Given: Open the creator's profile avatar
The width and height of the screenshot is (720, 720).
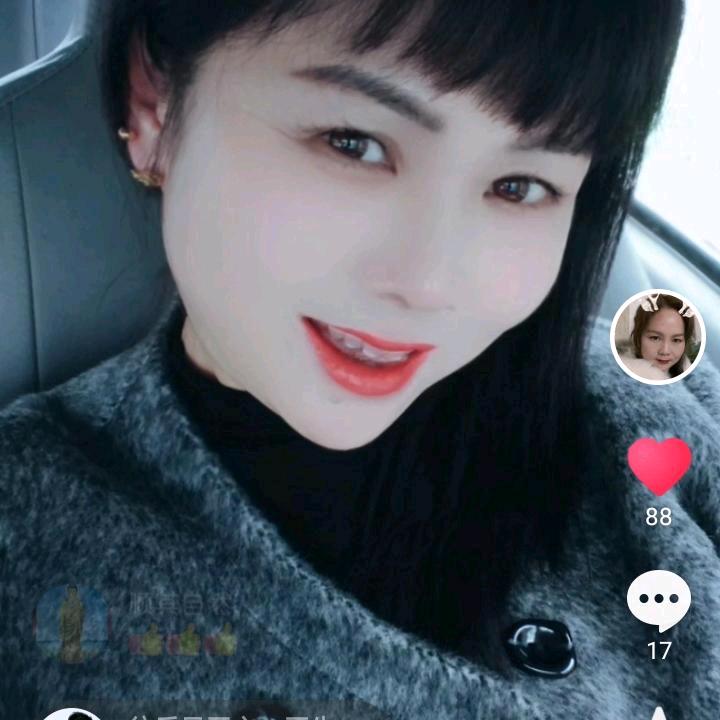Looking at the screenshot, I should (658, 337).
